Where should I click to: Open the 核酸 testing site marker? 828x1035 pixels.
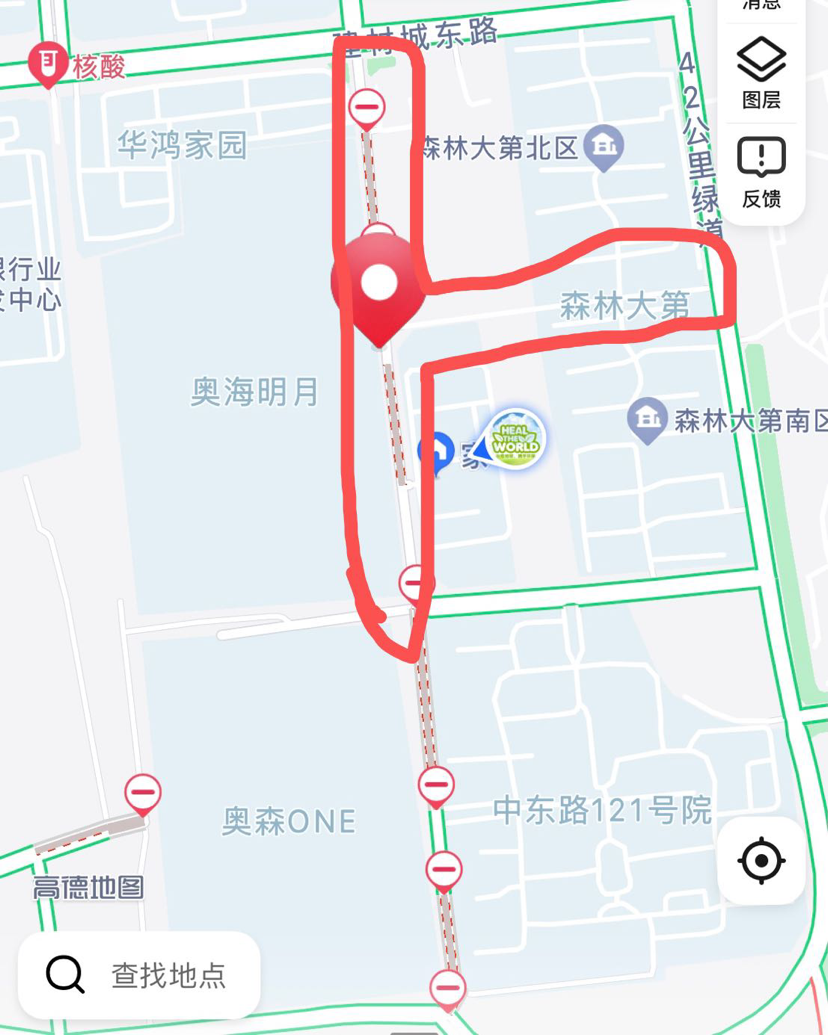click(x=46, y=65)
